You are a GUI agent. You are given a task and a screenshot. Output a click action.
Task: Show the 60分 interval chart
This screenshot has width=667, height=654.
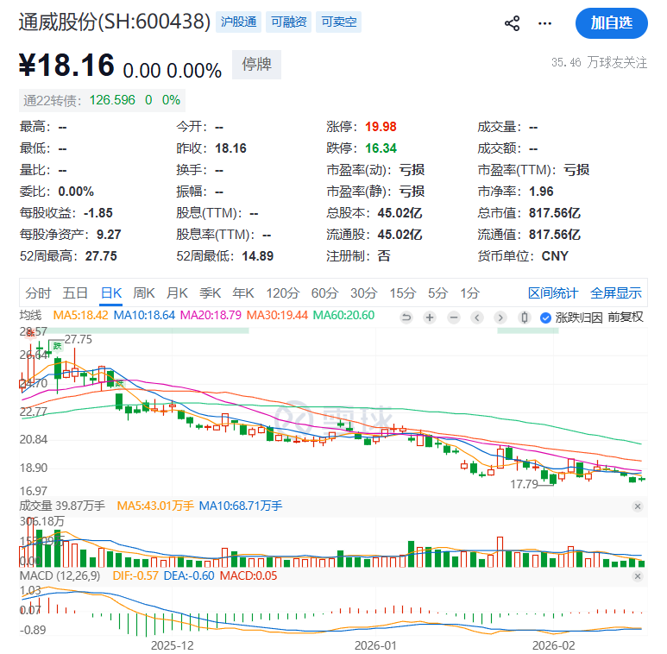(325, 293)
